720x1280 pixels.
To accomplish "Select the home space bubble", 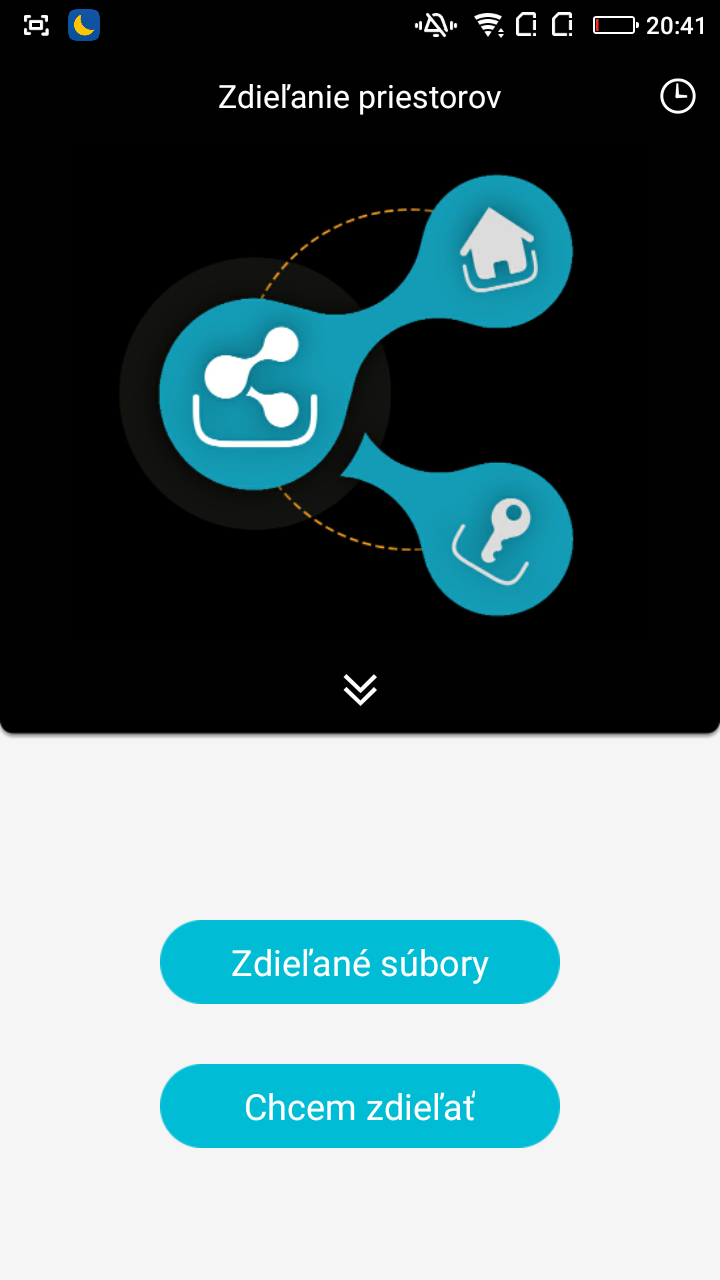I will [497, 251].
